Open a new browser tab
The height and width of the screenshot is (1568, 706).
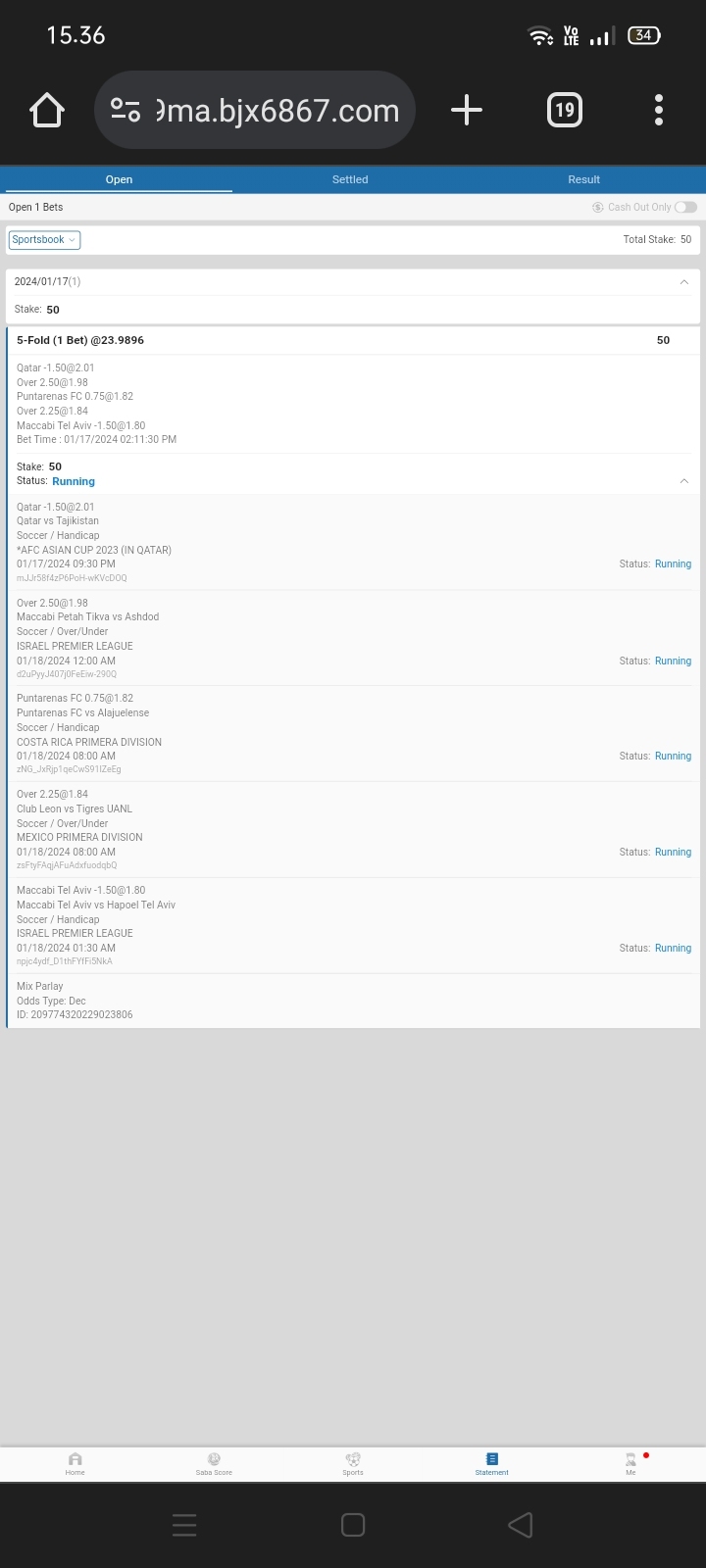[467, 110]
